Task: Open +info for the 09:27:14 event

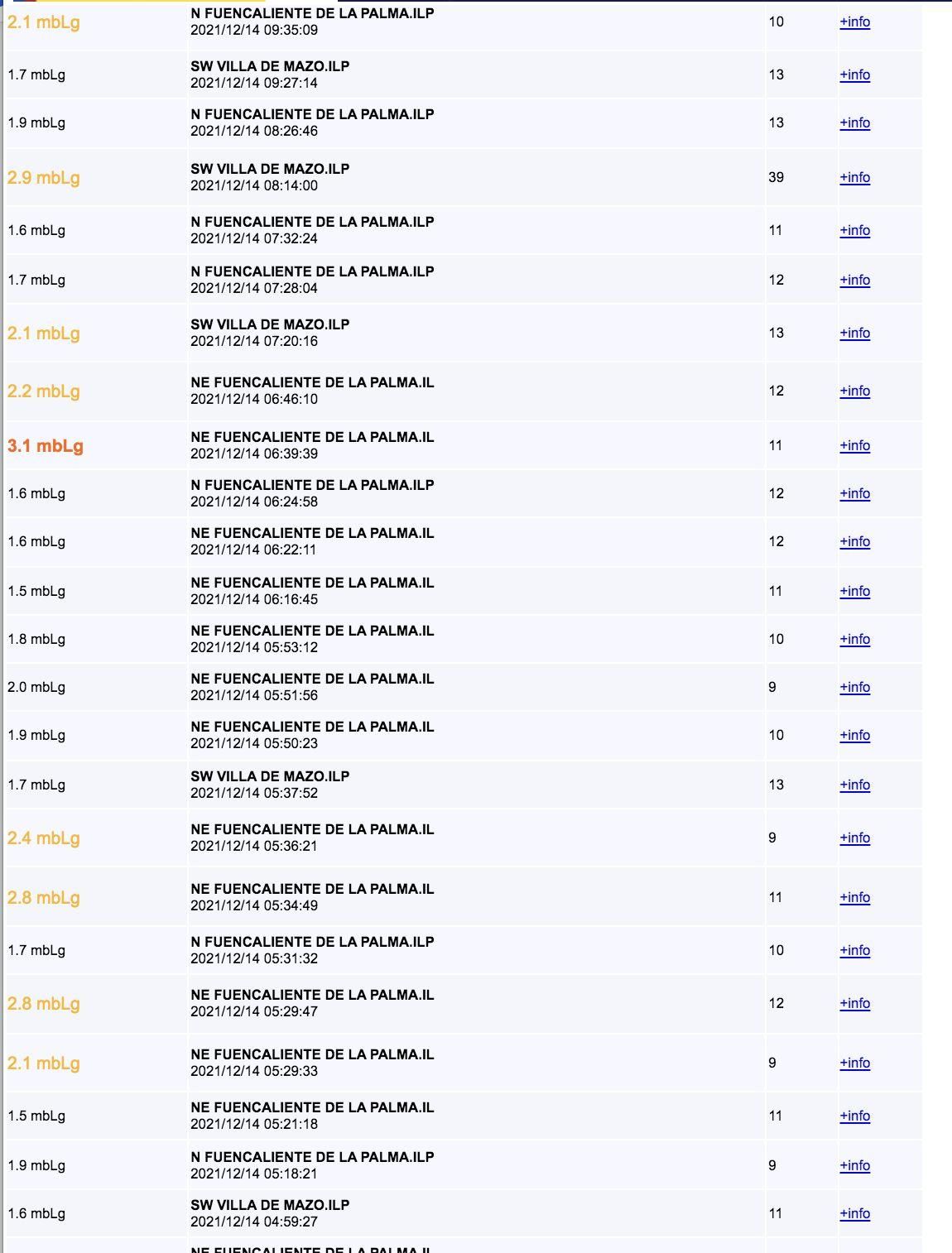Action: pyautogui.click(x=854, y=75)
